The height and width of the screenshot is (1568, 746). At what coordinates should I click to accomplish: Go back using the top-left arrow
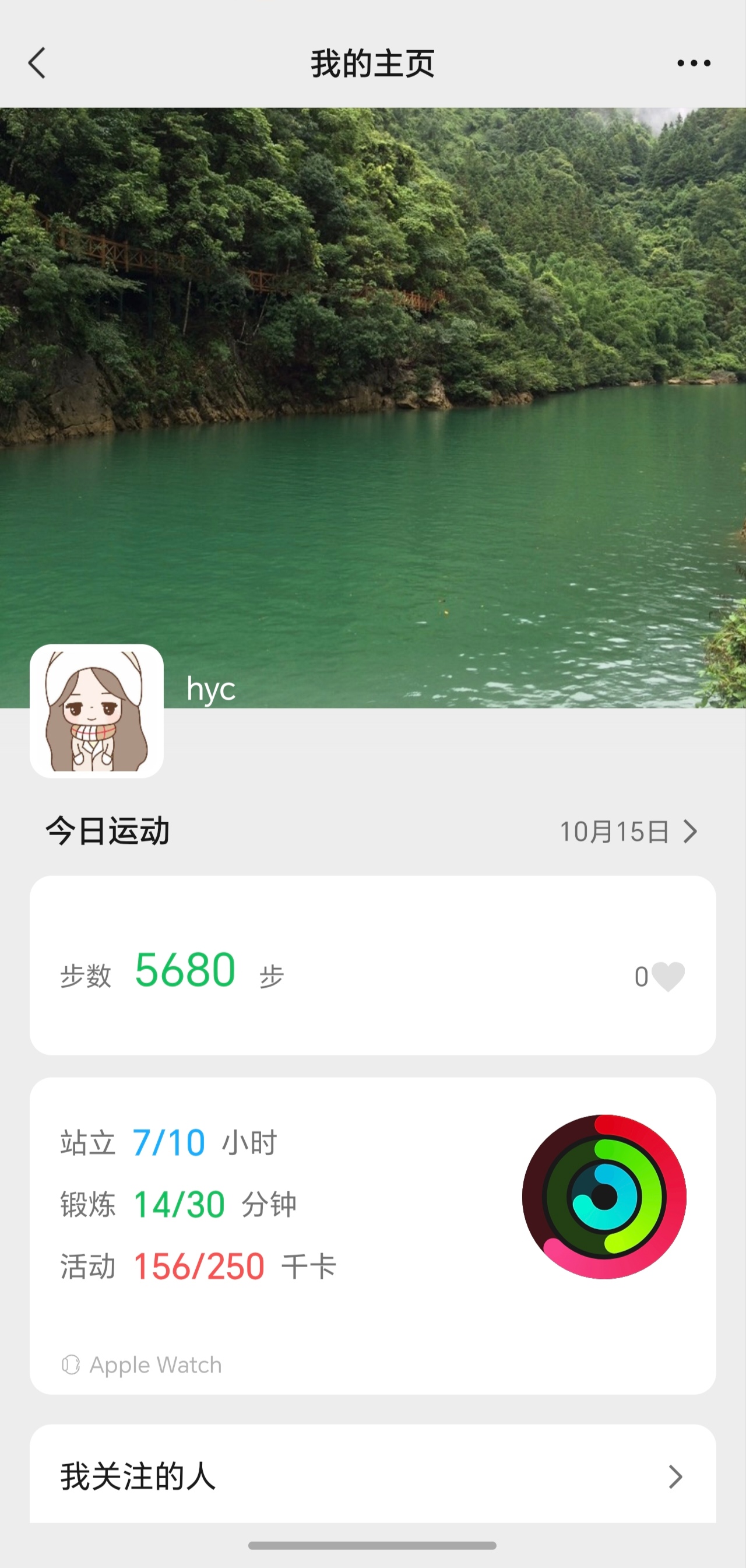click(37, 64)
